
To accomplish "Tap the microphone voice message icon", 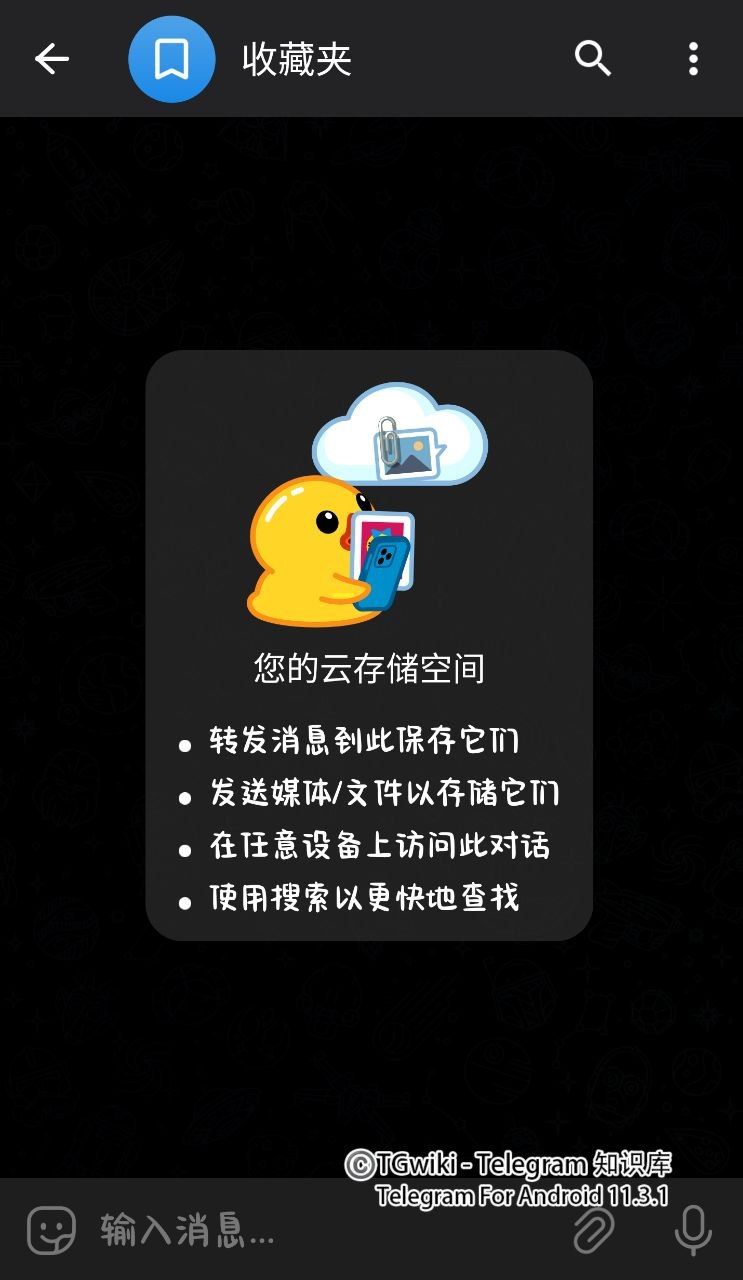I will pos(692,1230).
